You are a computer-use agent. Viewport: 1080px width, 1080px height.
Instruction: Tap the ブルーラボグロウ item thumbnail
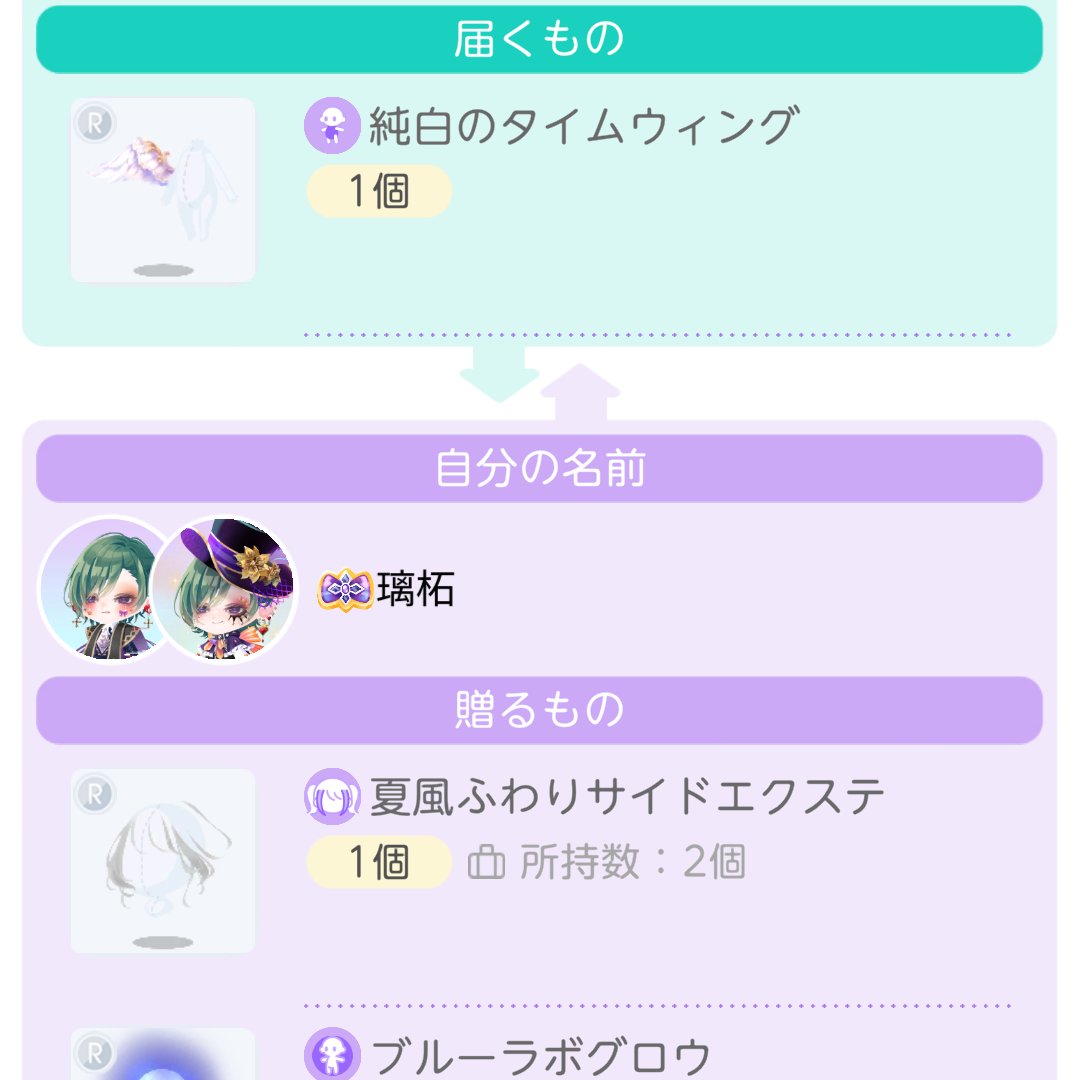(x=163, y=1056)
